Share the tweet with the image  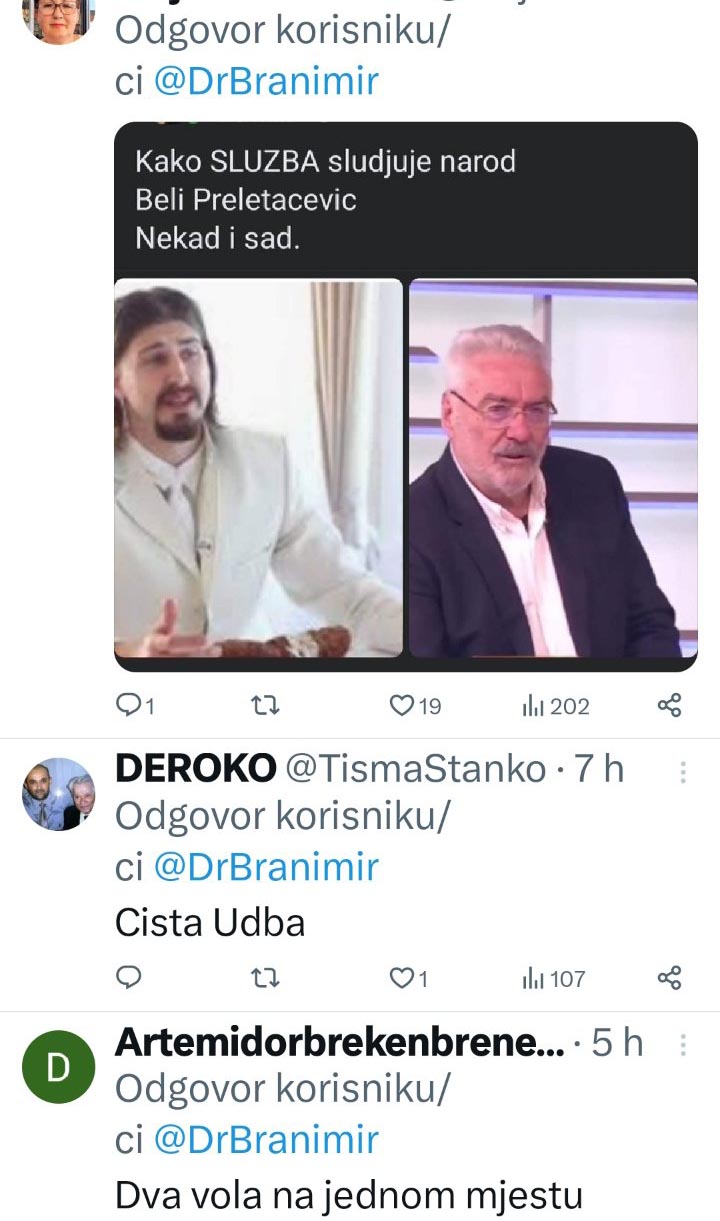[x=669, y=706]
